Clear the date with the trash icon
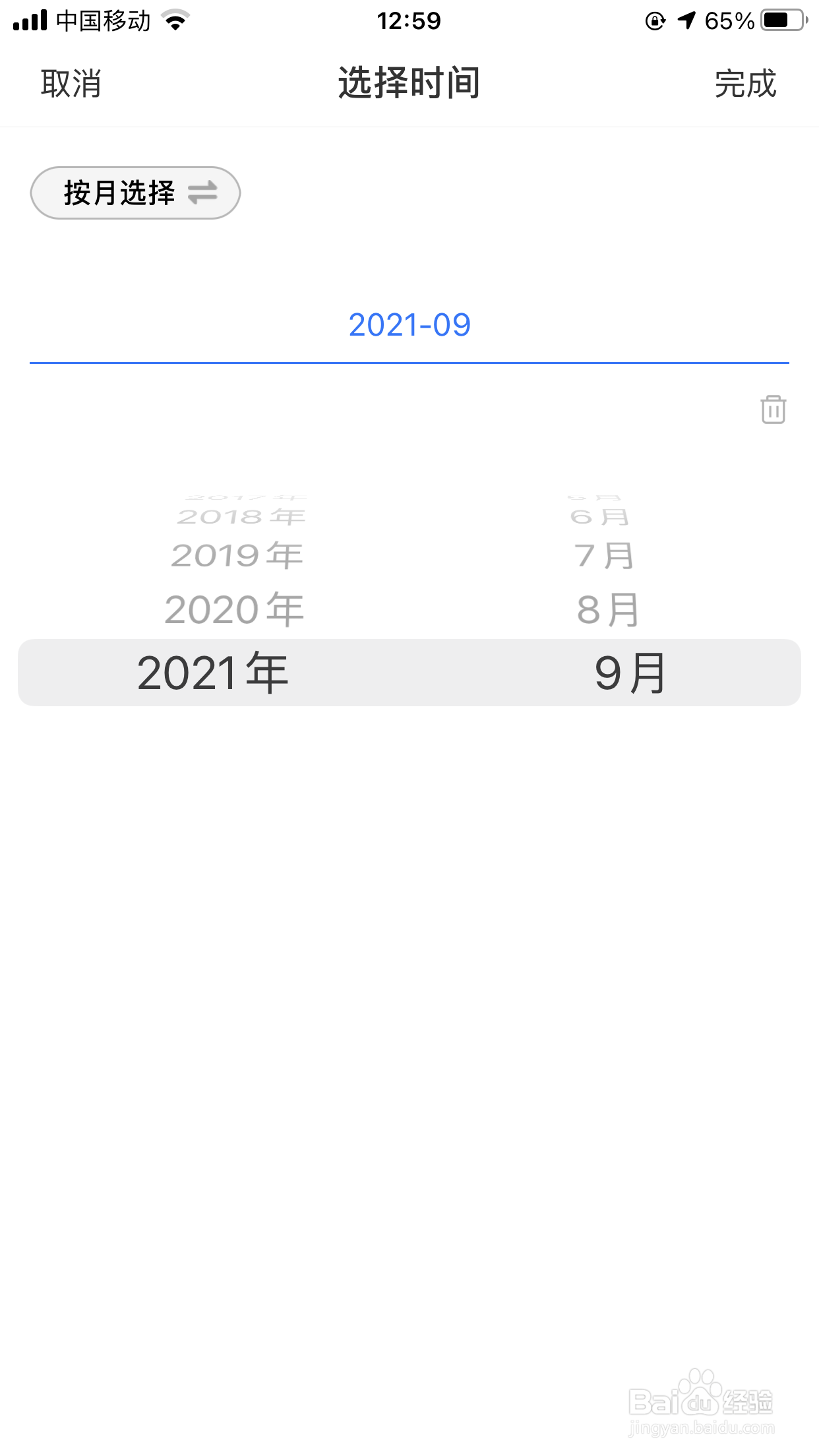 coord(773,409)
